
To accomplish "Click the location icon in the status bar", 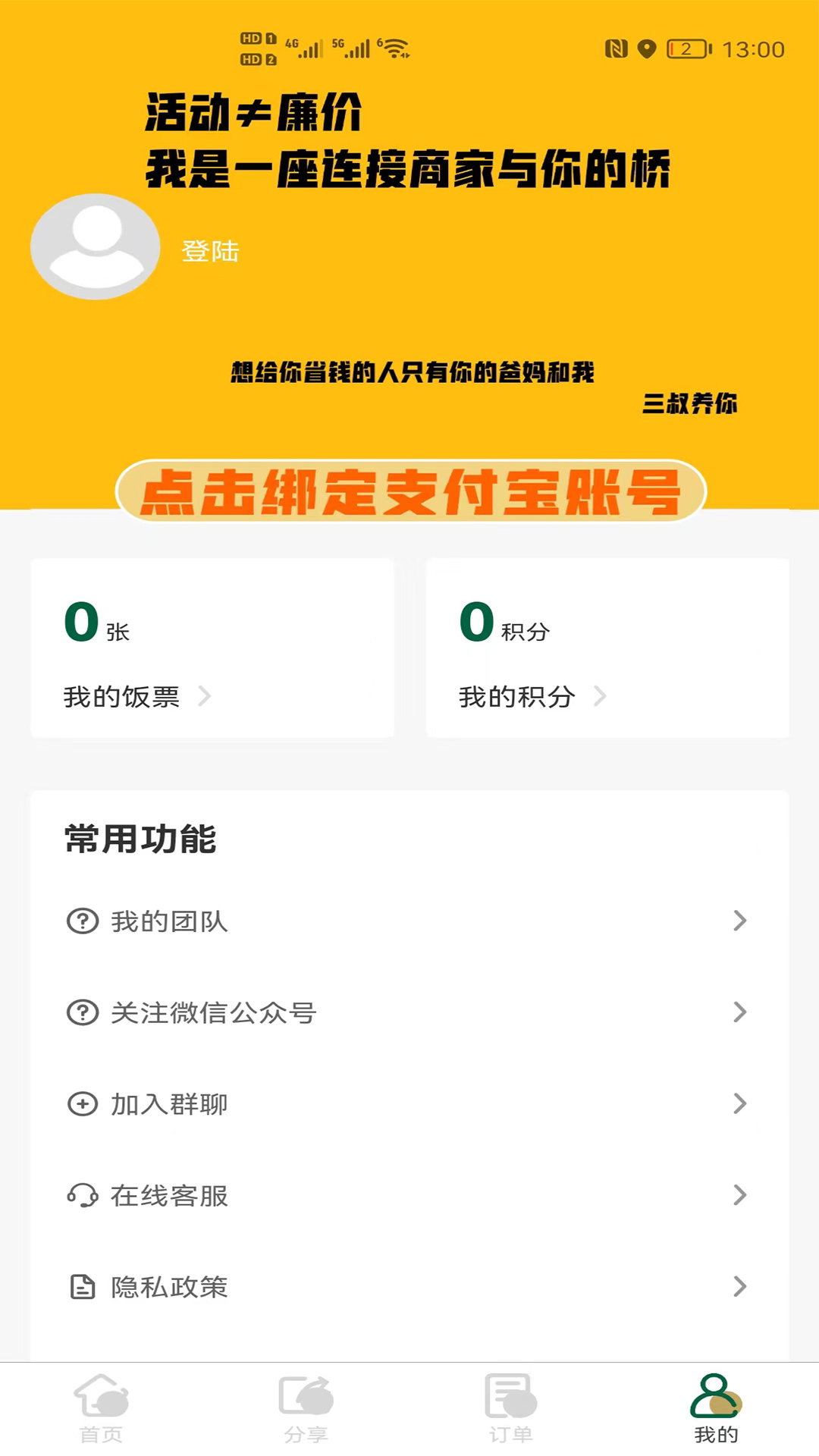I will pos(648,48).
